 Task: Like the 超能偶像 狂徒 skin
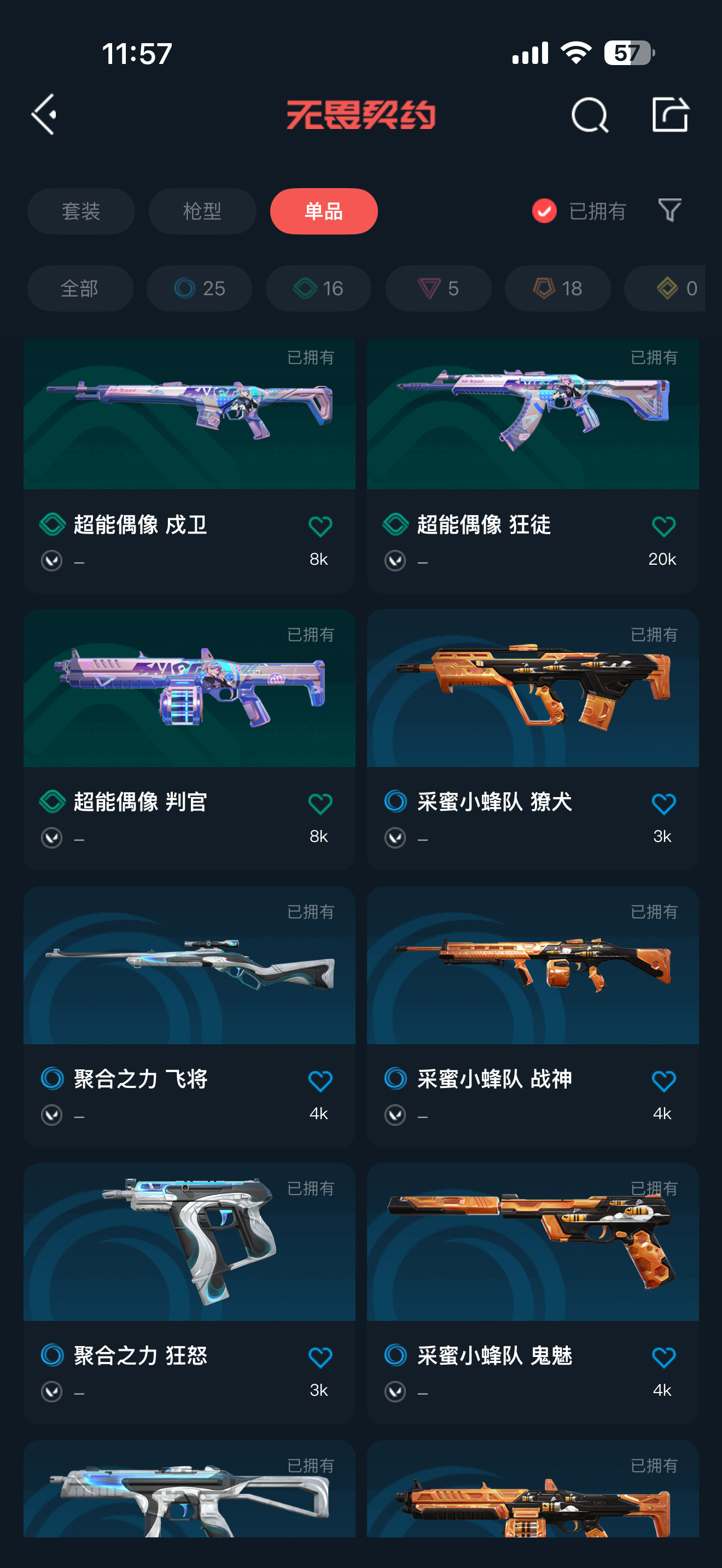point(663,526)
